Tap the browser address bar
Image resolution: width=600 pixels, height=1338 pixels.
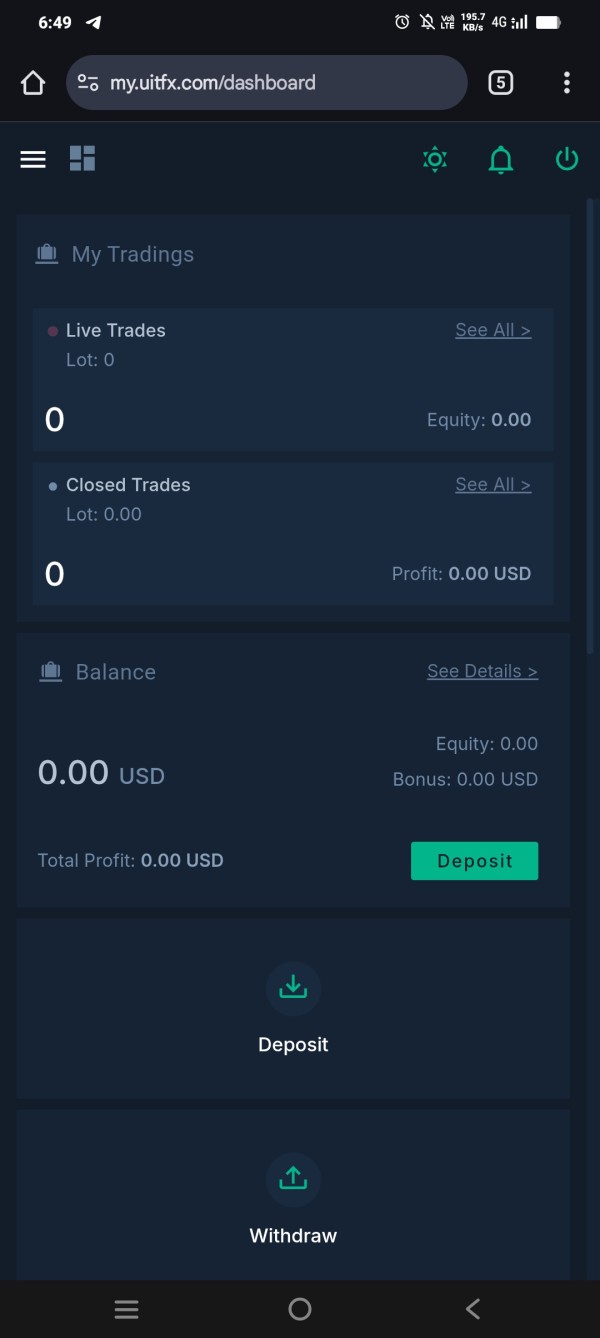(266, 83)
